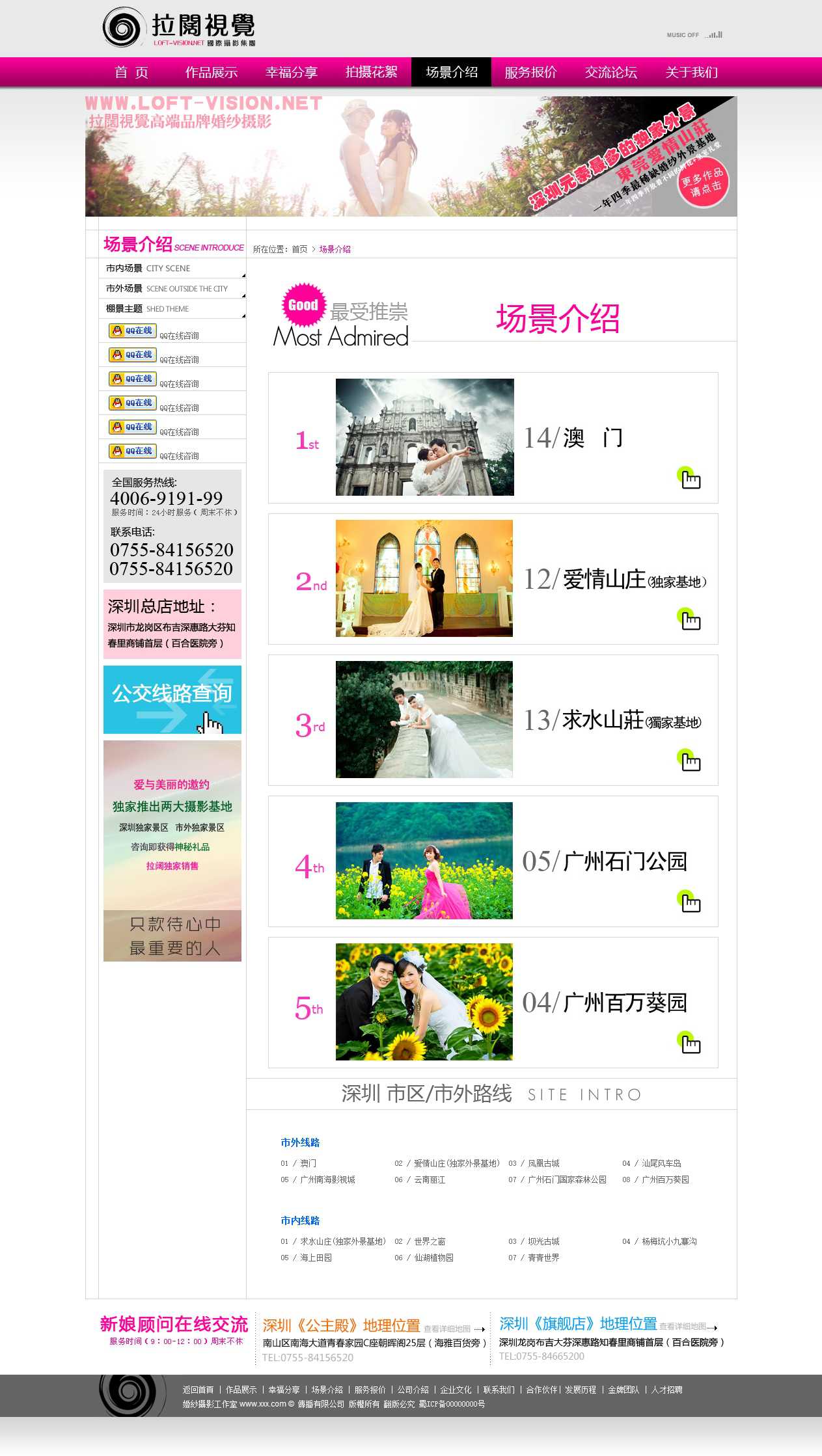Switch to 作品展示 in the nav bar
Viewport: 822px width, 1456px height.
pyautogui.click(x=211, y=72)
